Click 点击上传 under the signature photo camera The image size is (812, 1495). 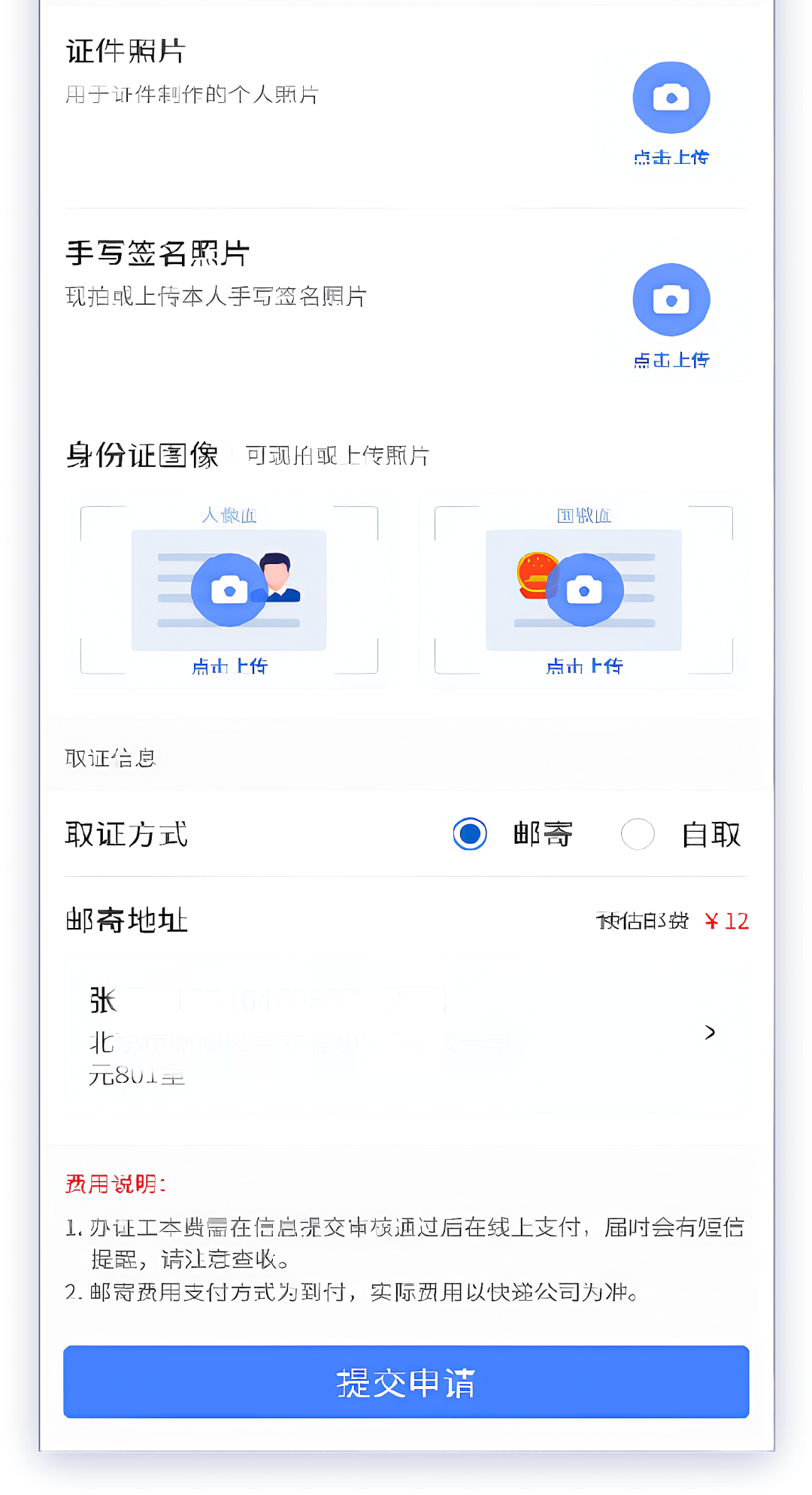point(671,359)
